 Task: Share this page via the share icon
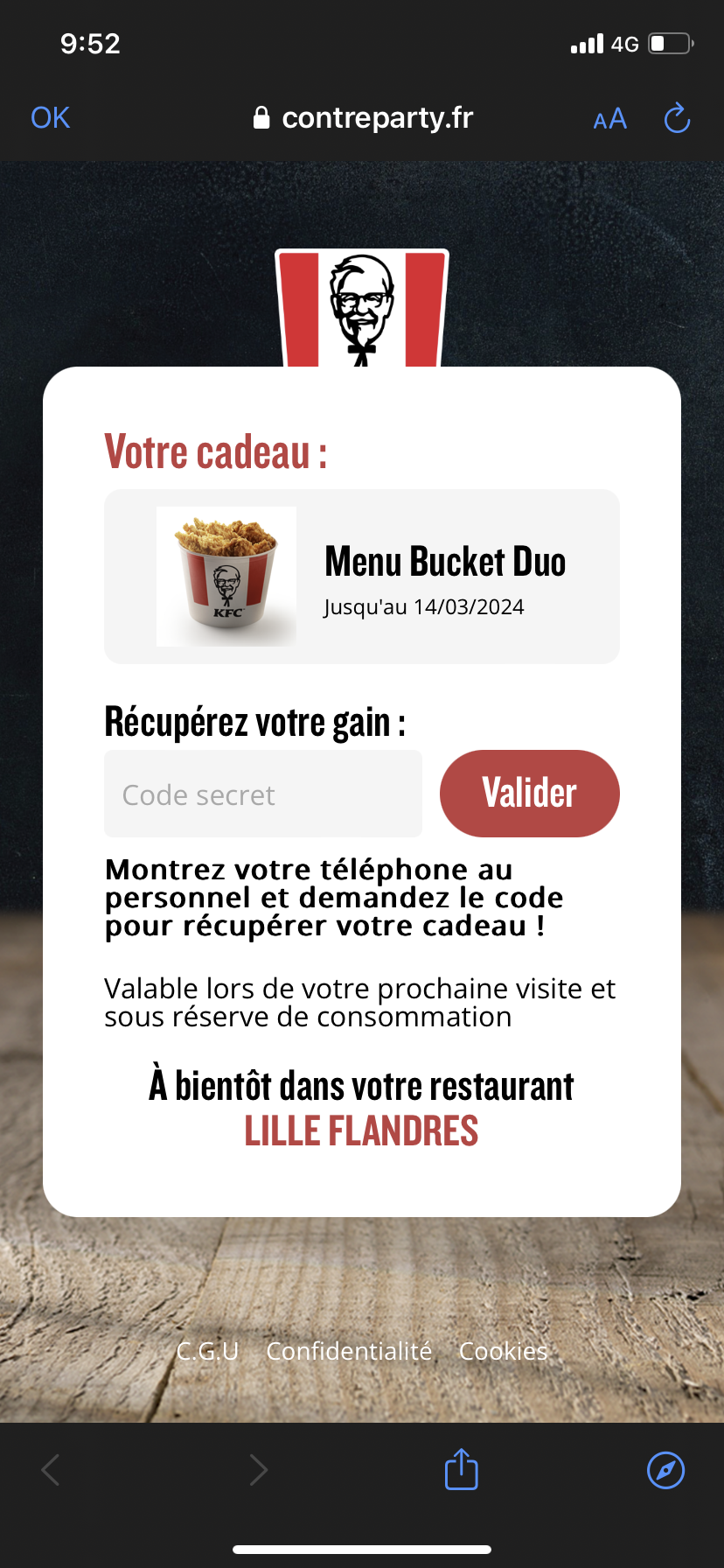461,1469
